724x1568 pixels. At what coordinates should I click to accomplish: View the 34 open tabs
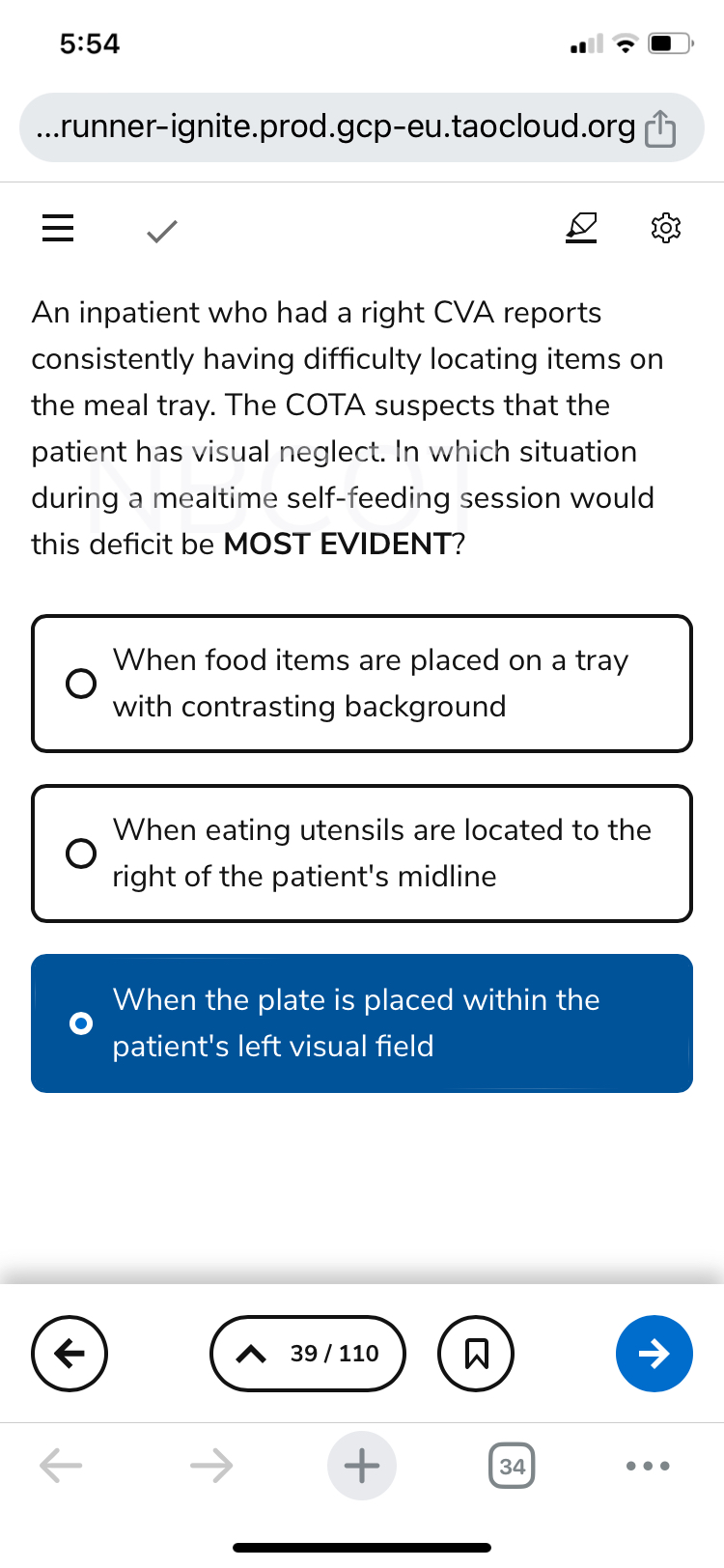512,1466
